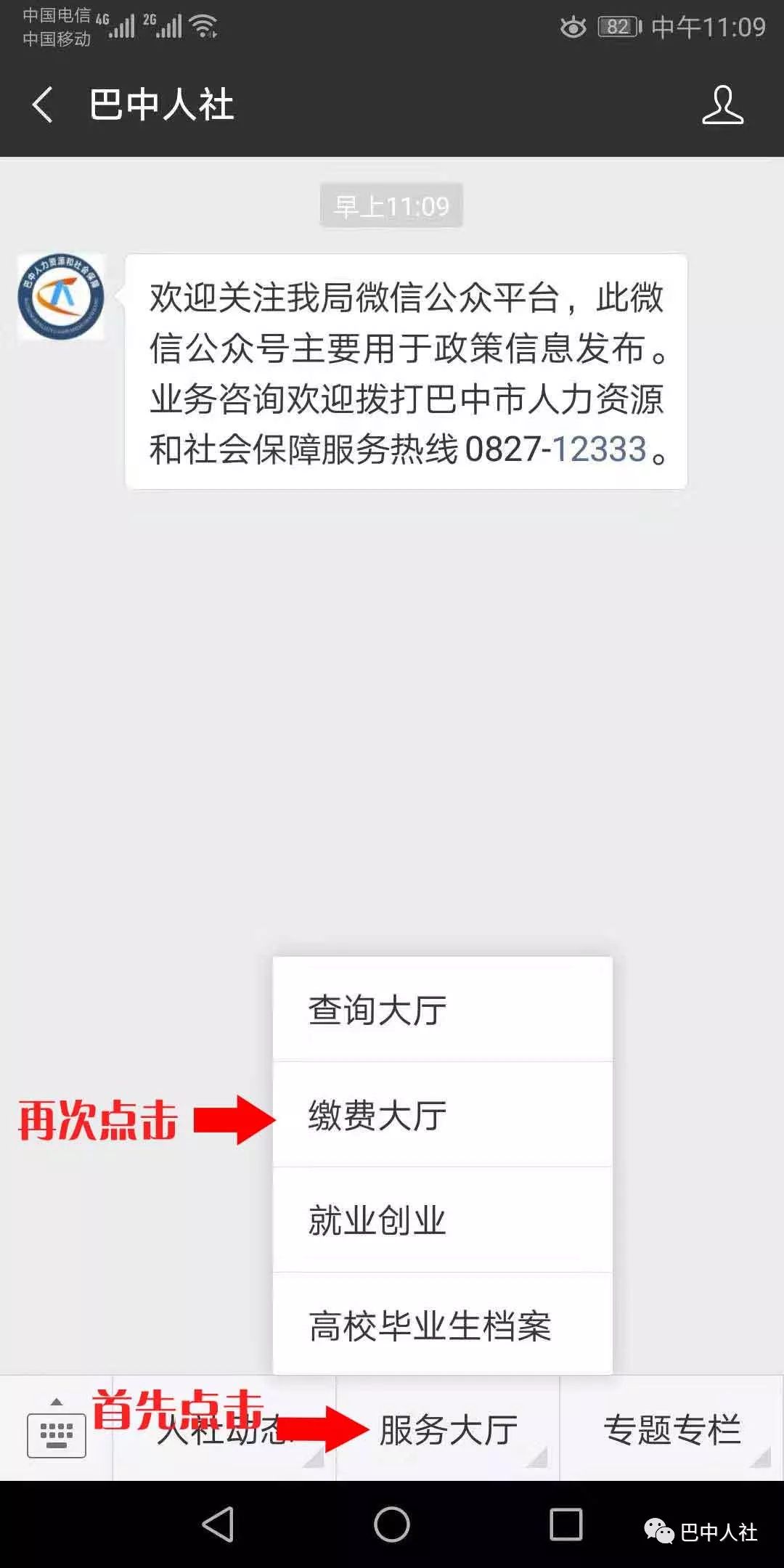Viewport: 784px width, 1568px height.
Task: Open the account profile icon
Action: [x=722, y=105]
